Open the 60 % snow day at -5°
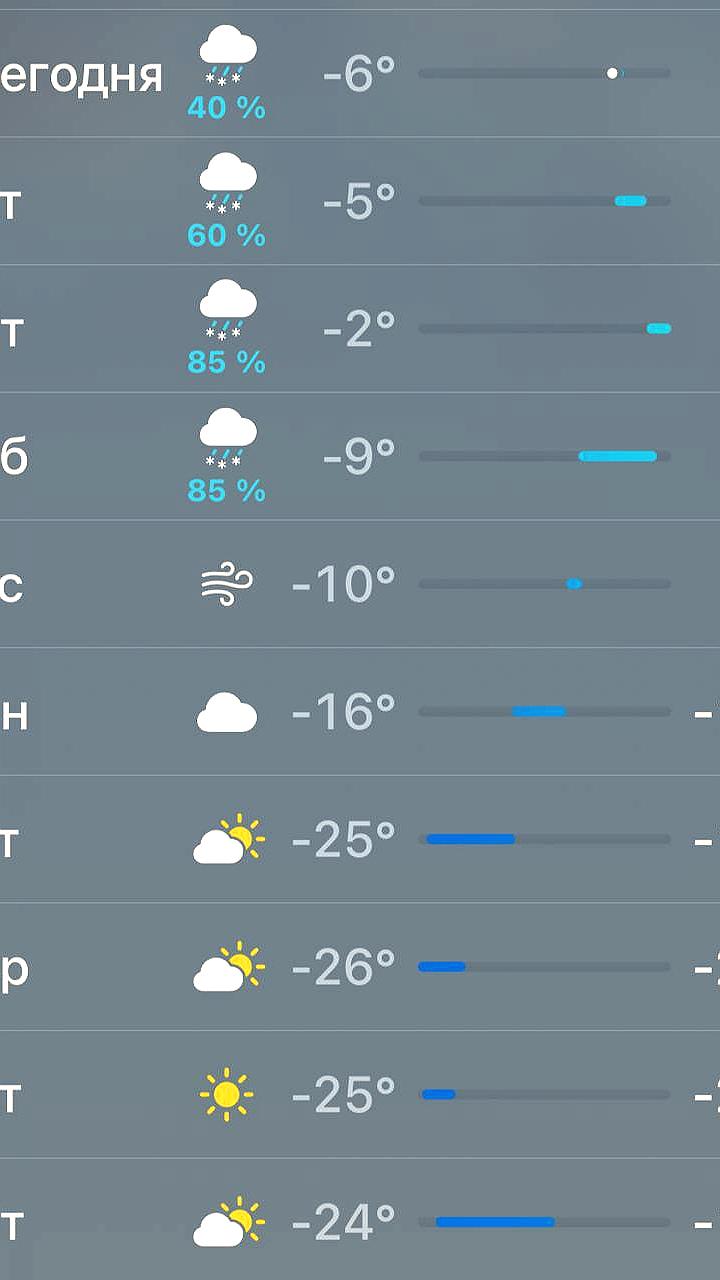Image resolution: width=720 pixels, height=1280 pixels. [360, 201]
